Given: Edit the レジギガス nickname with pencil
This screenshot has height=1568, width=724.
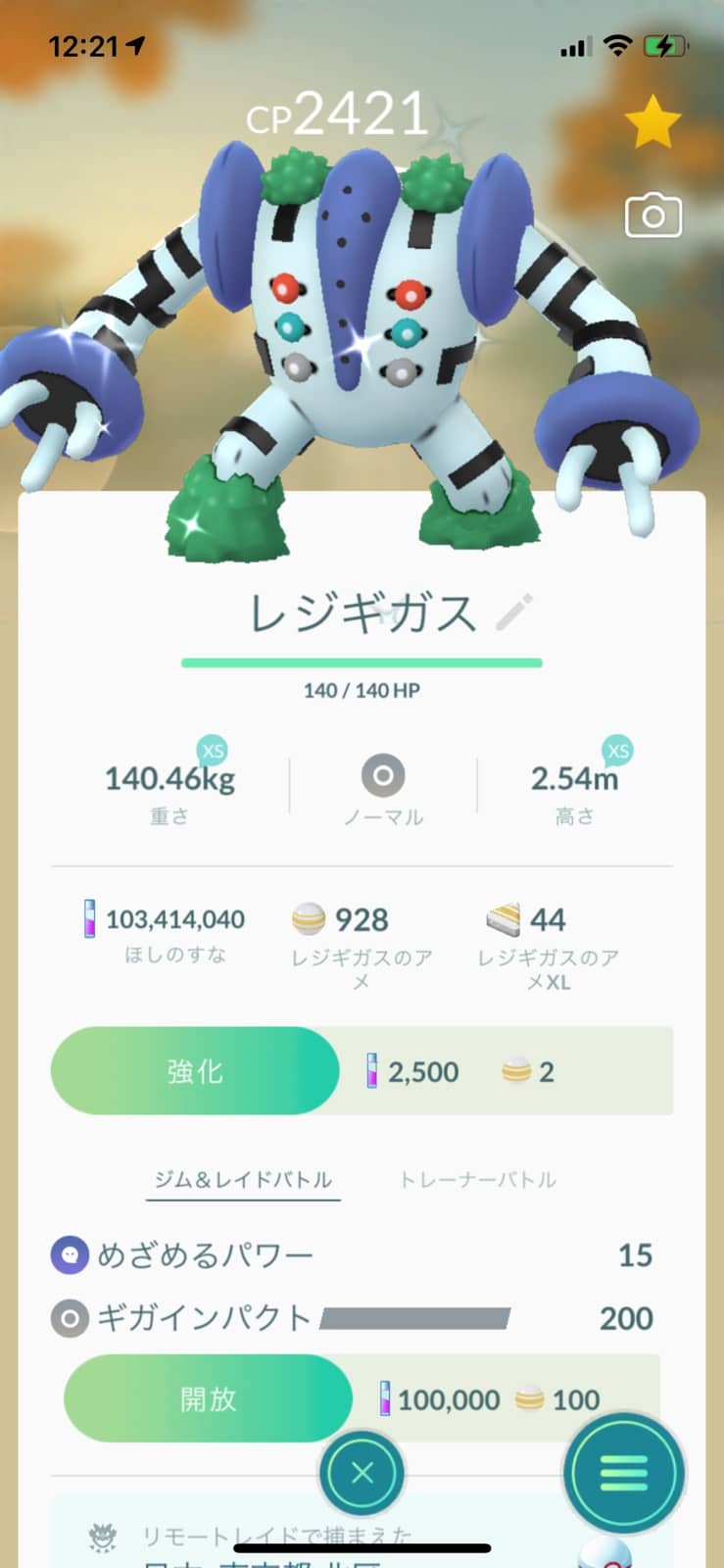Looking at the screenshot, I should (514, 612).
